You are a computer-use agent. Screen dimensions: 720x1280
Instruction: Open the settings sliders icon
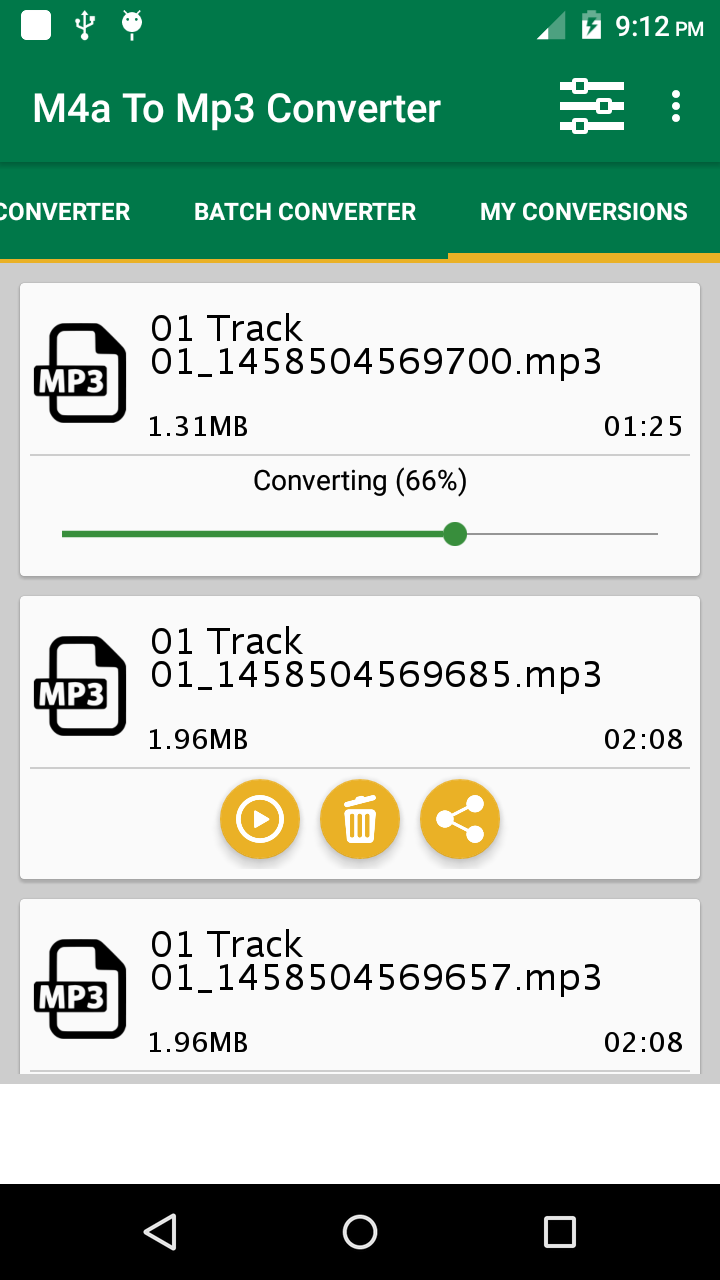pos(591,106)
